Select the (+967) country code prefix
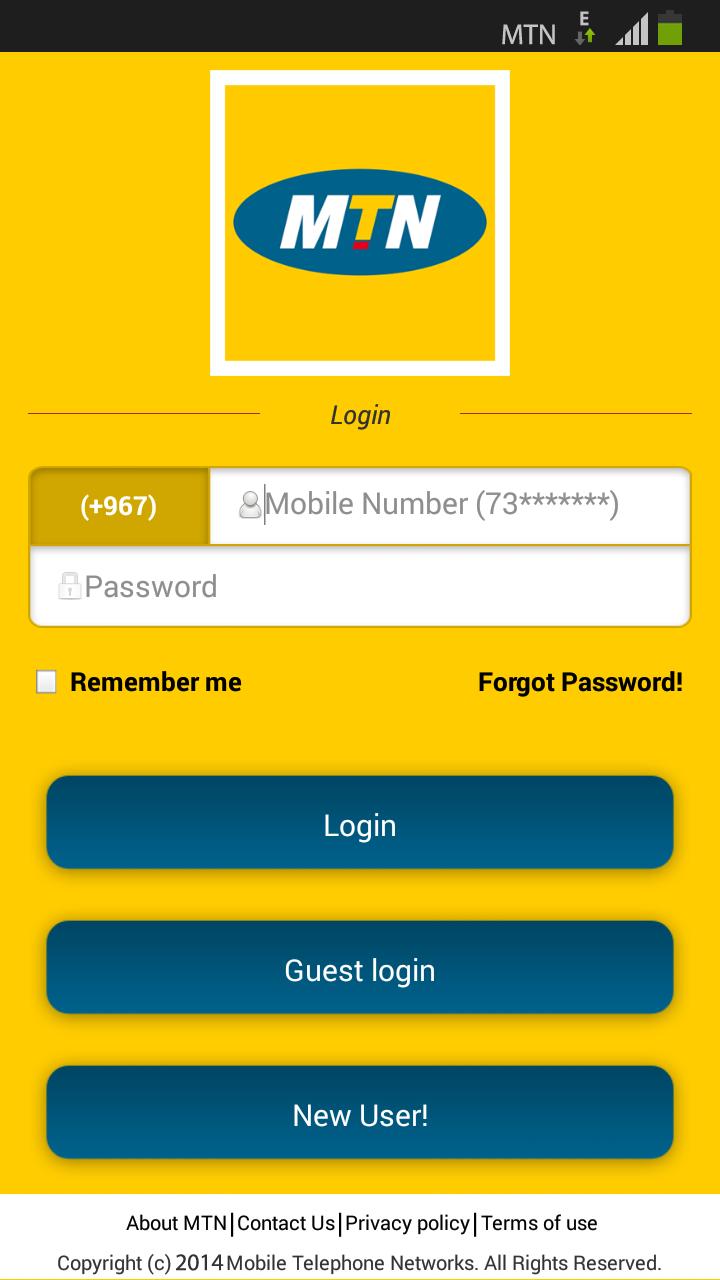 tap(118, 504)
